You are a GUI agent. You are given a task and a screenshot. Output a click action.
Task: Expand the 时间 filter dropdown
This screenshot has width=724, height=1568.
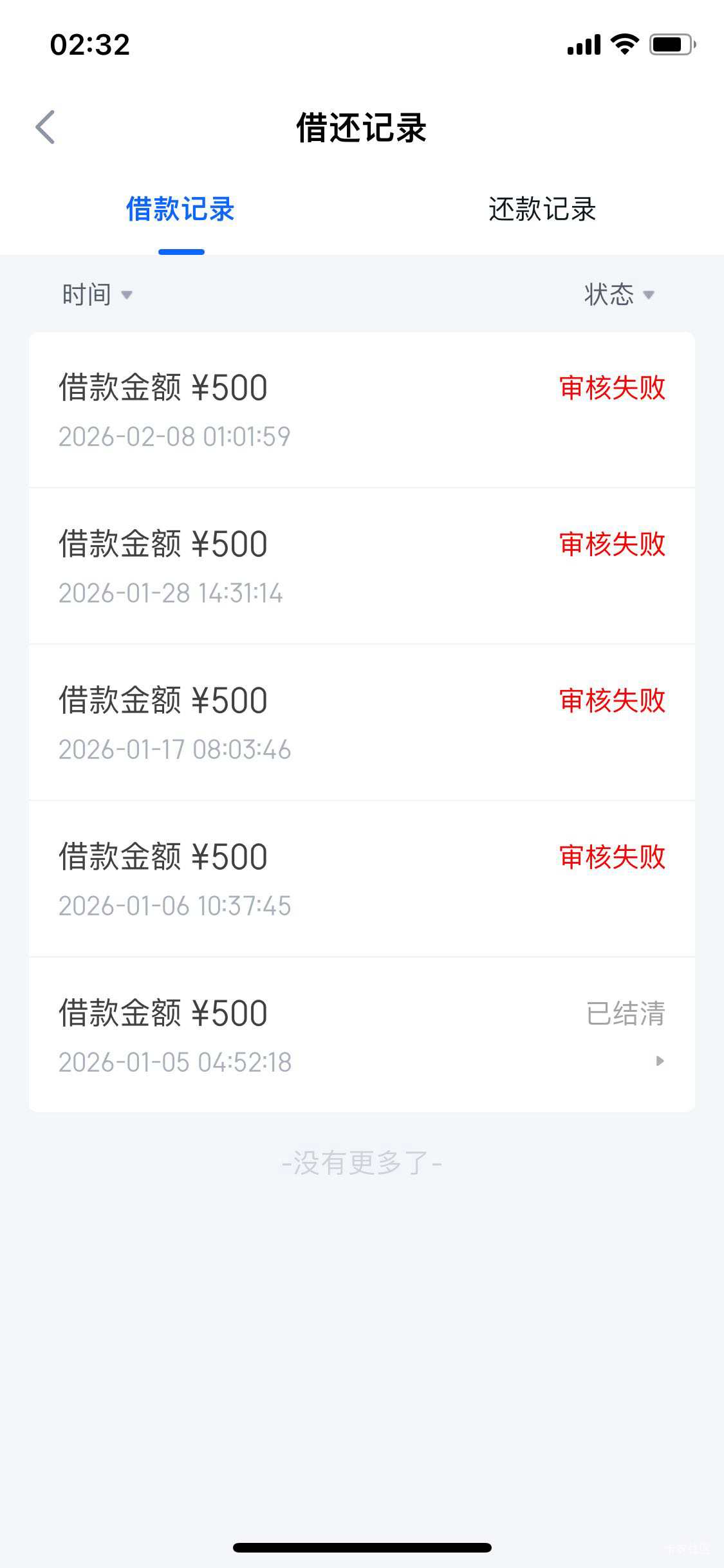97,295
